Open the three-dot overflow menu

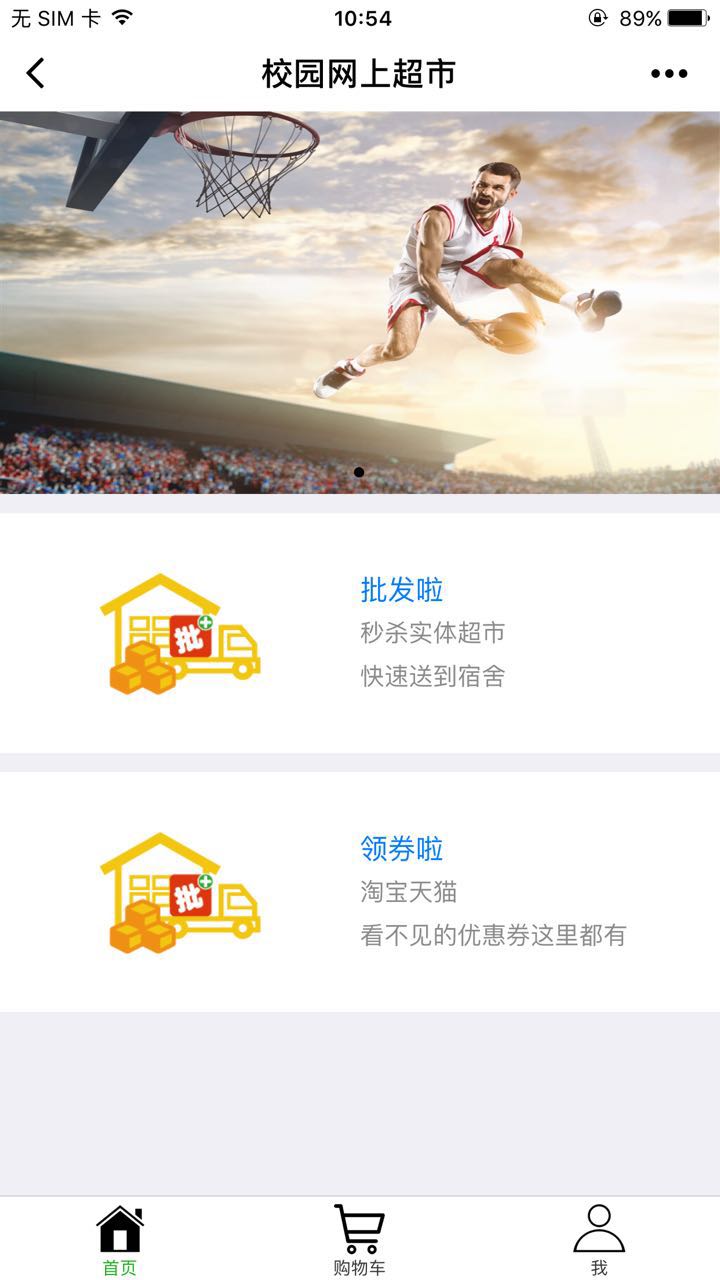pos(669,73)
